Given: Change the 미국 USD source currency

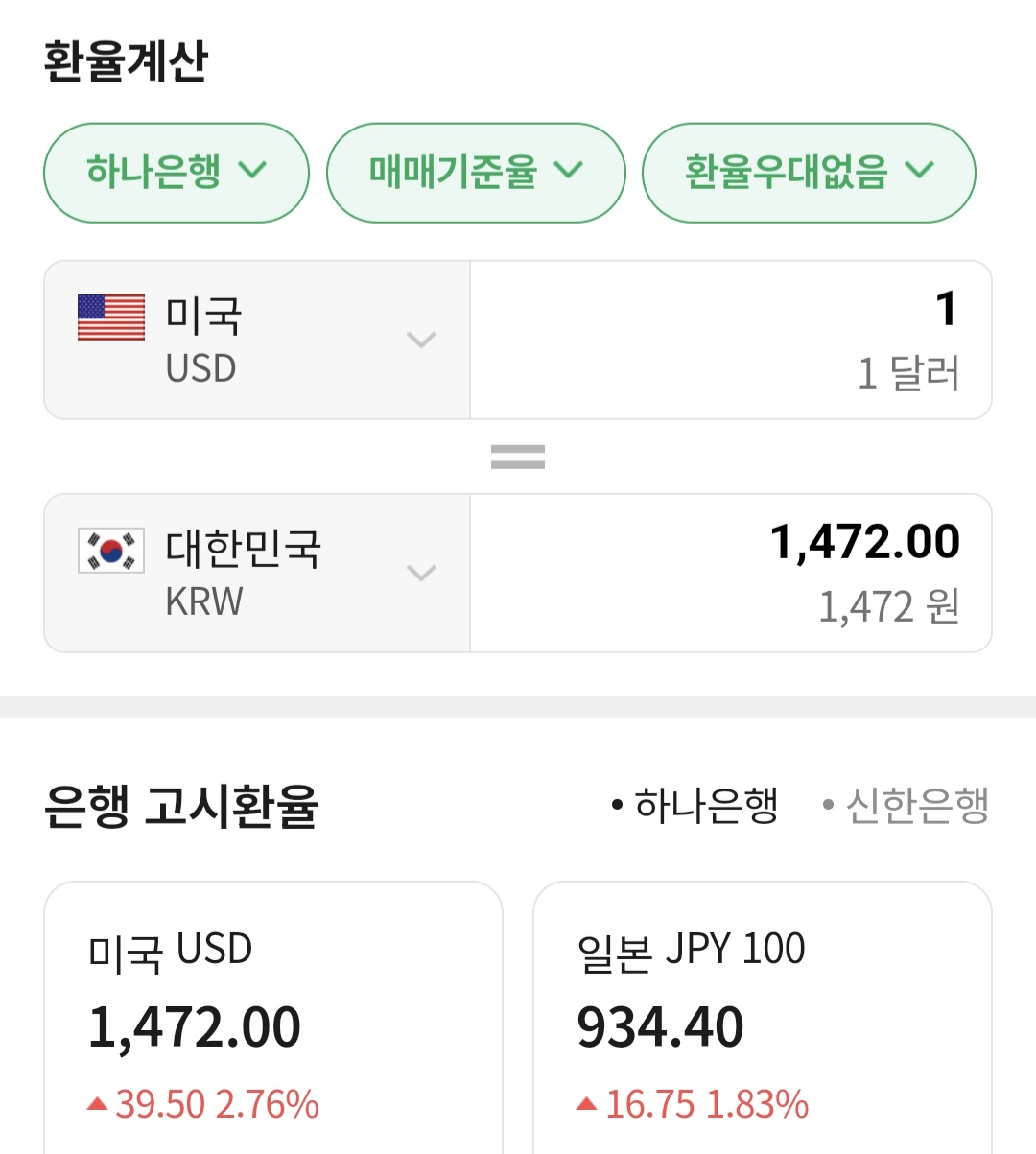Looking at the screenshot, I should (257, 341).
